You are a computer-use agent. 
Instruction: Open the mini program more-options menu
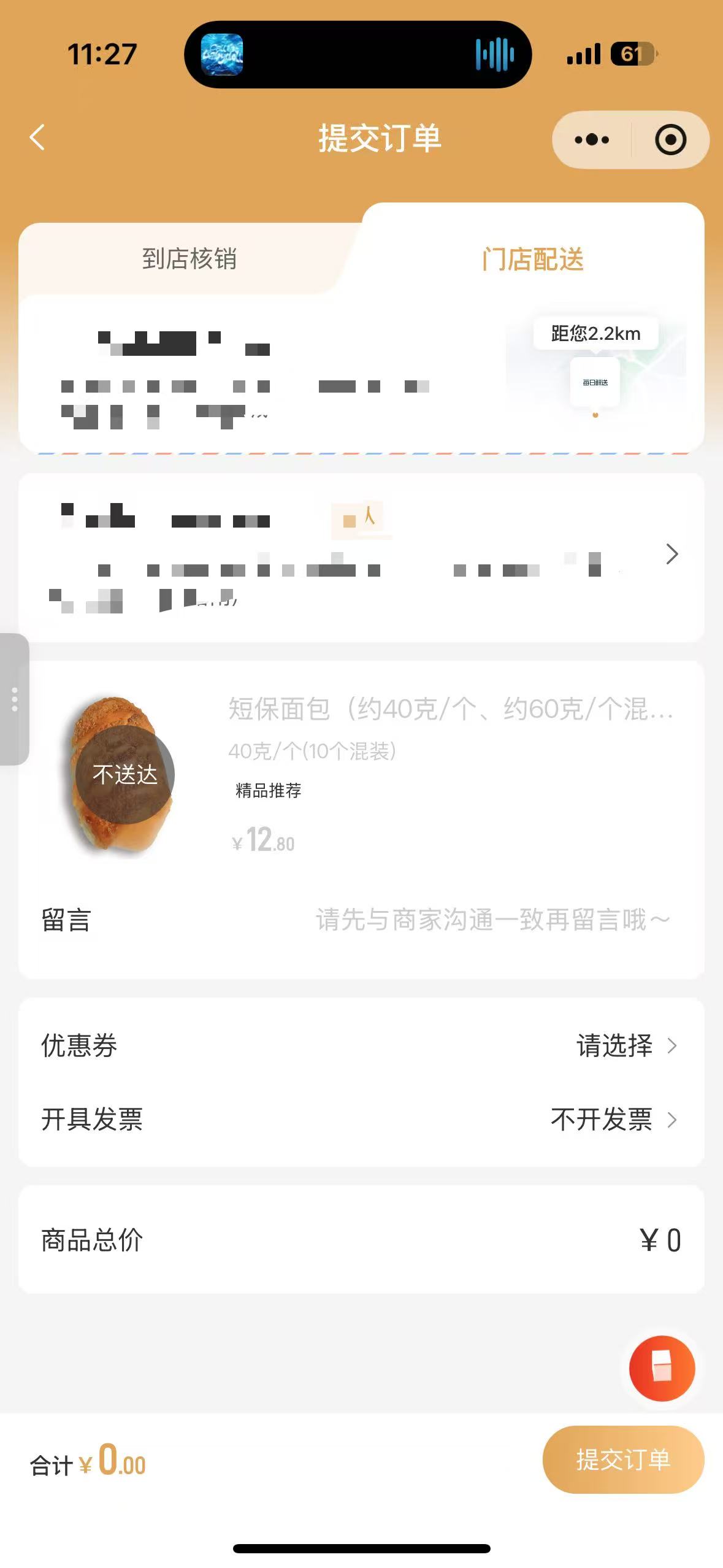pyautogui.click(x=592, y=140)
